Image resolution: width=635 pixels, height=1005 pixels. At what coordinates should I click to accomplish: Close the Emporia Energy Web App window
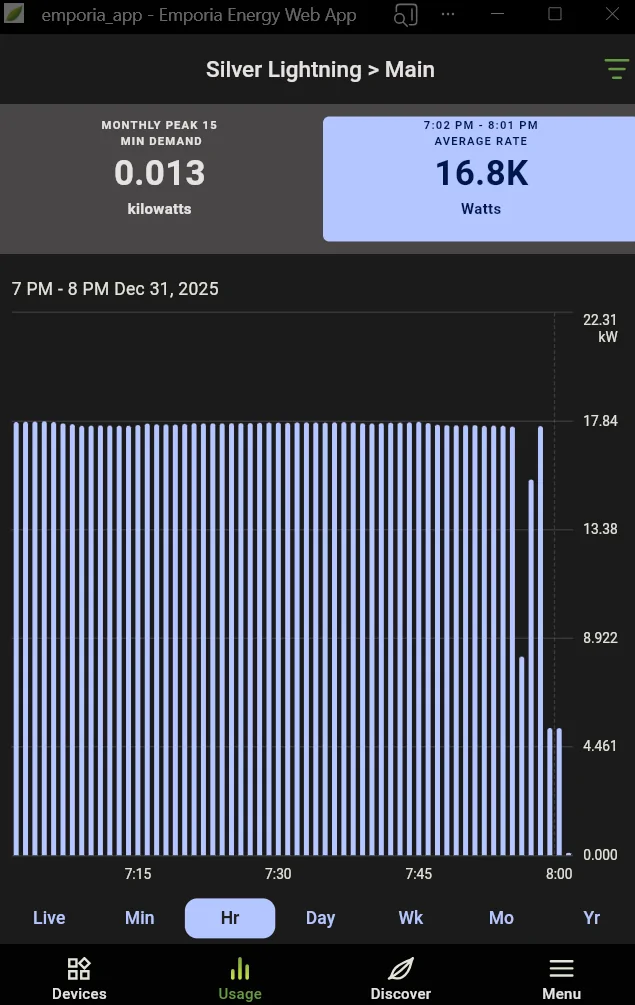(x=613, y=15)
